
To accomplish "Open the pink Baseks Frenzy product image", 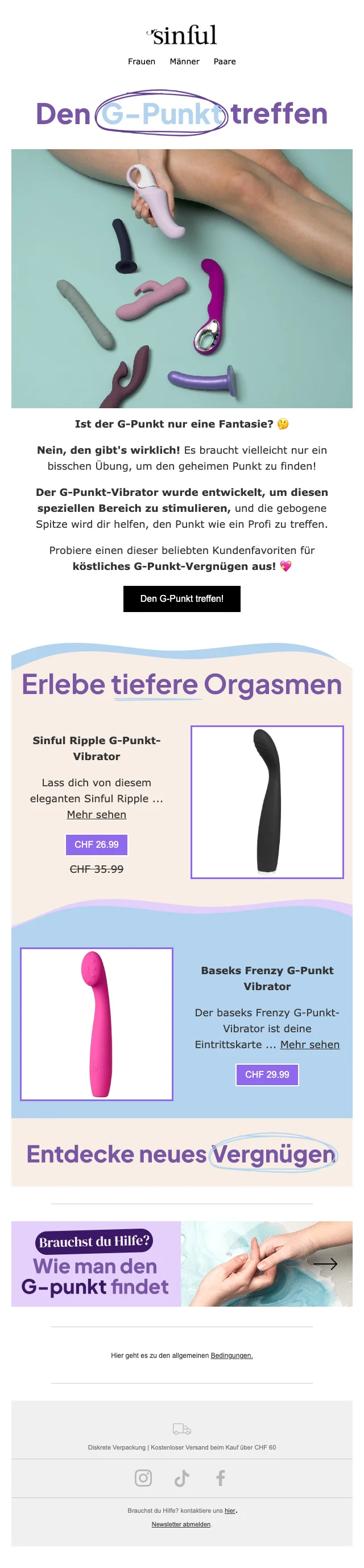I will click(x=96, y=1024).
